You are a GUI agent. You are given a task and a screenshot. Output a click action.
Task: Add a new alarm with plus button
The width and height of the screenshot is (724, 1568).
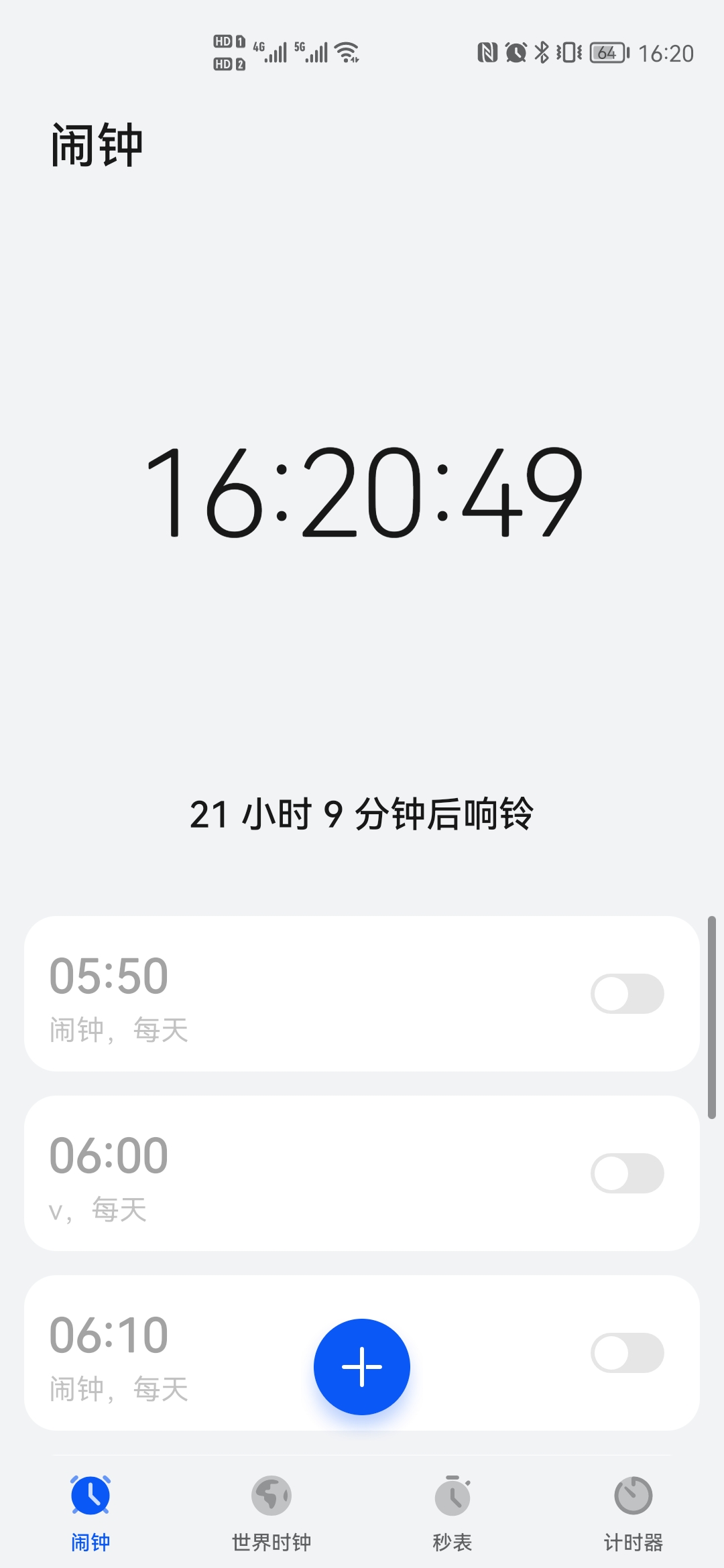[362, 1366]
